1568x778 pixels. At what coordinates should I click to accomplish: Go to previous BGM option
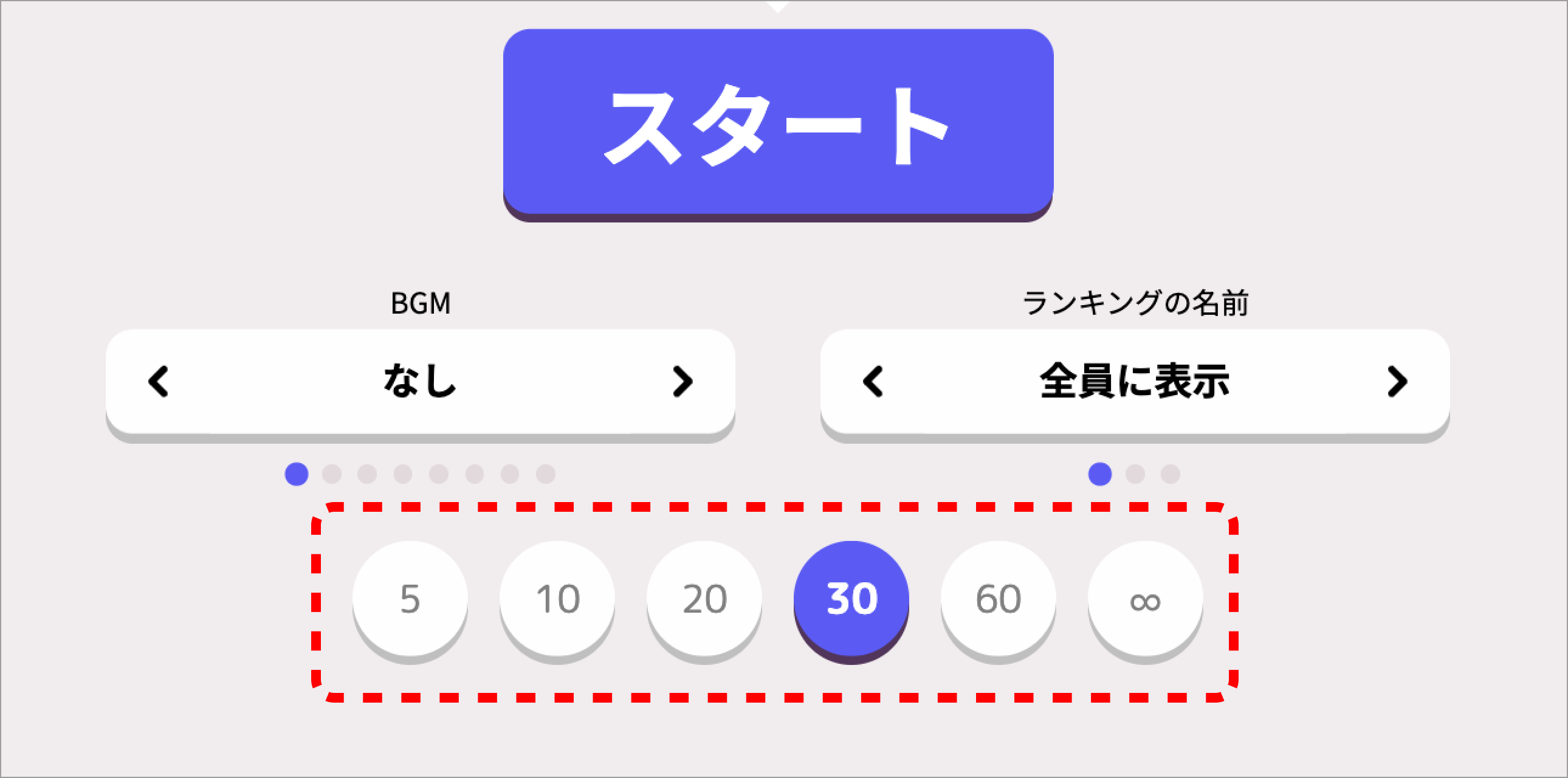pos(159,382)
